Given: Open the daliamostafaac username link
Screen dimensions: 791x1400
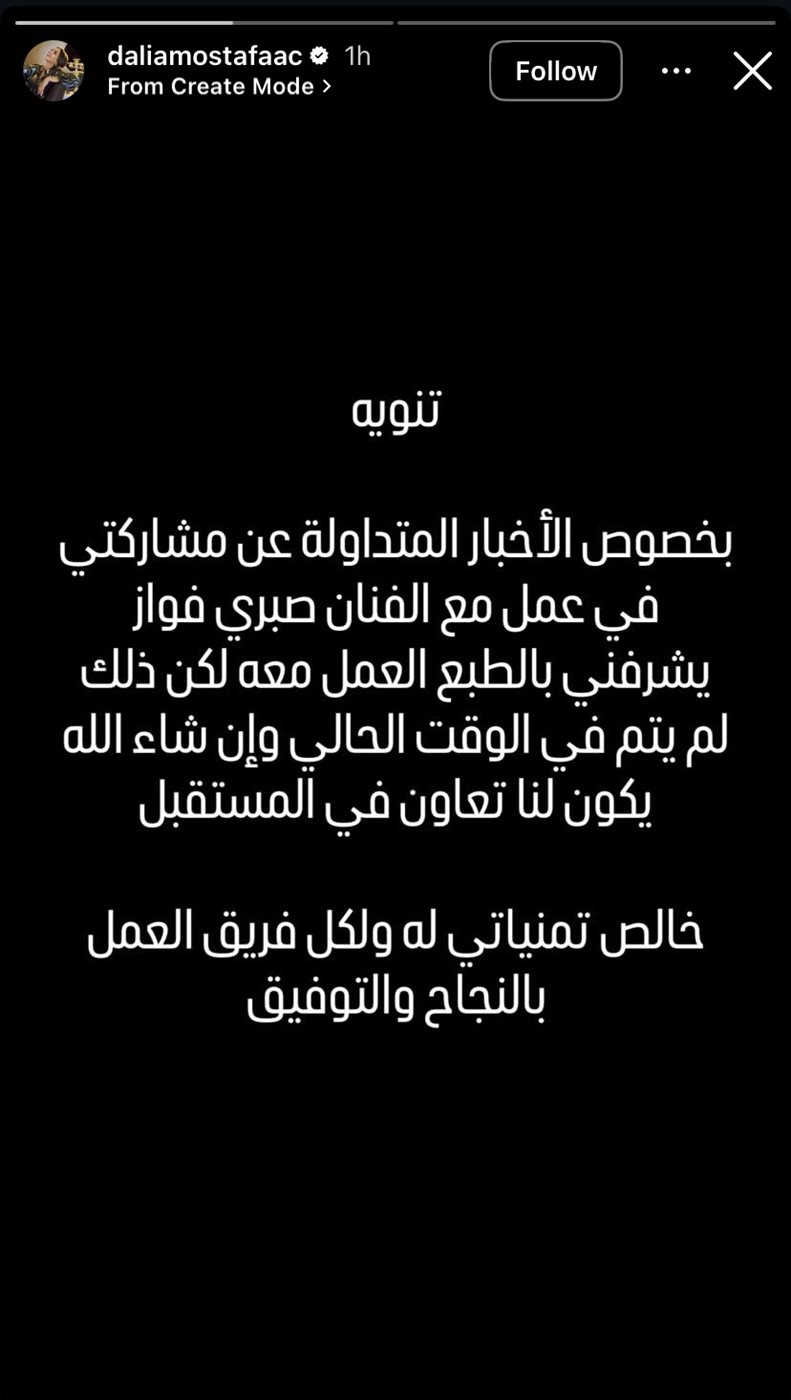Looking at the screenshot, I should (204, 56).
